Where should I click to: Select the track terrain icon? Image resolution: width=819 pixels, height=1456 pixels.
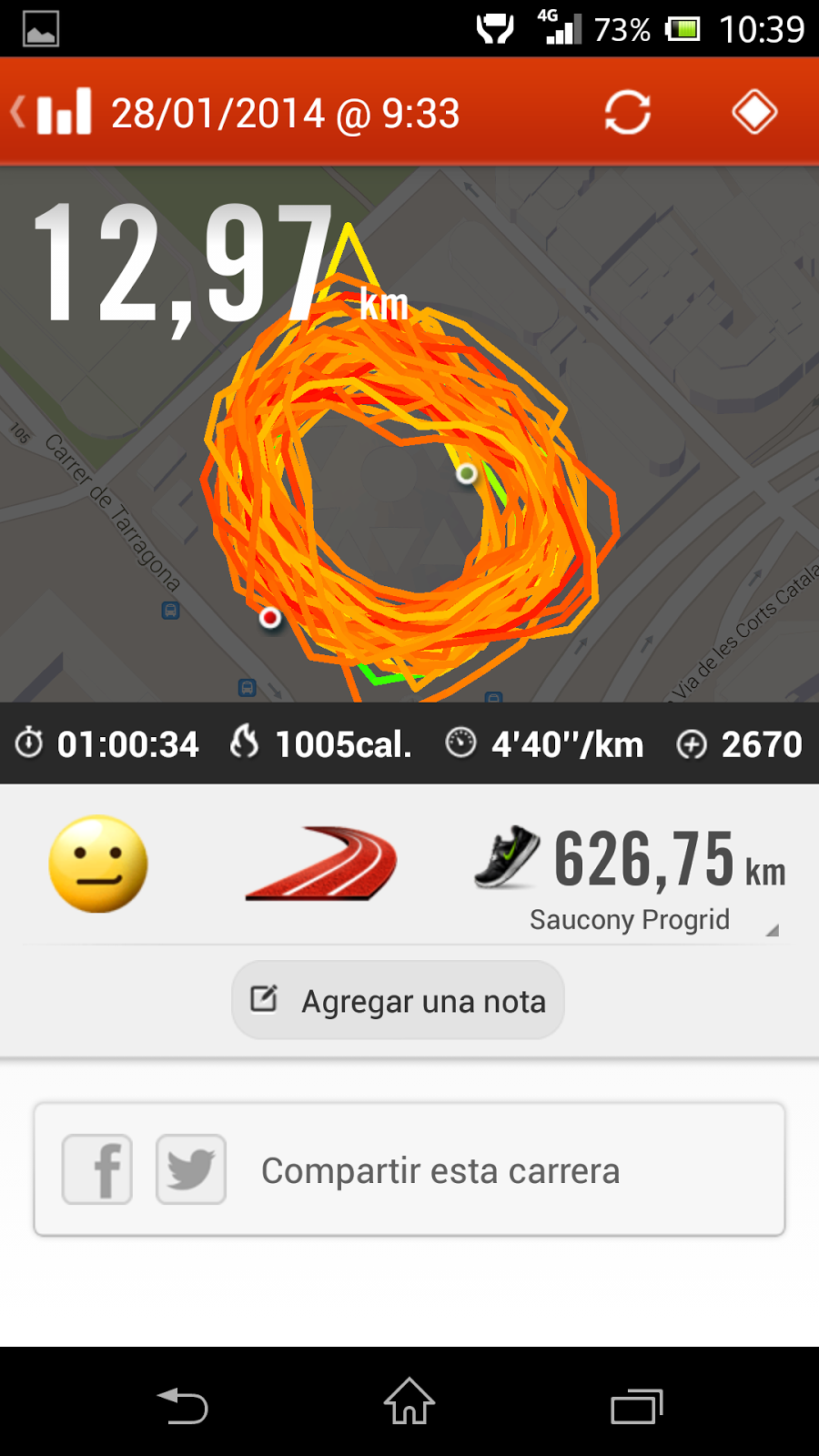point(322,864)
